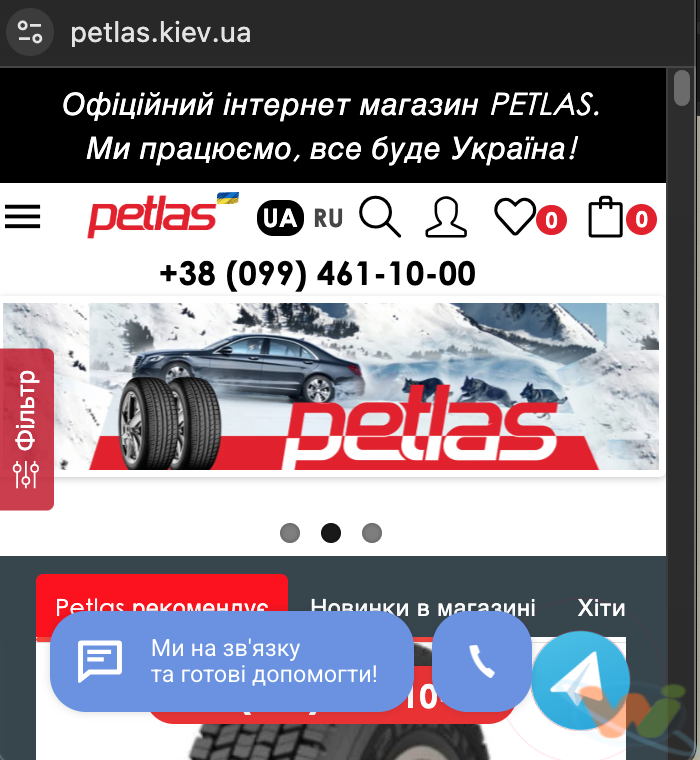Open the shopping bag cart
This screenshot has height=760, width=700.
(606, 217)
